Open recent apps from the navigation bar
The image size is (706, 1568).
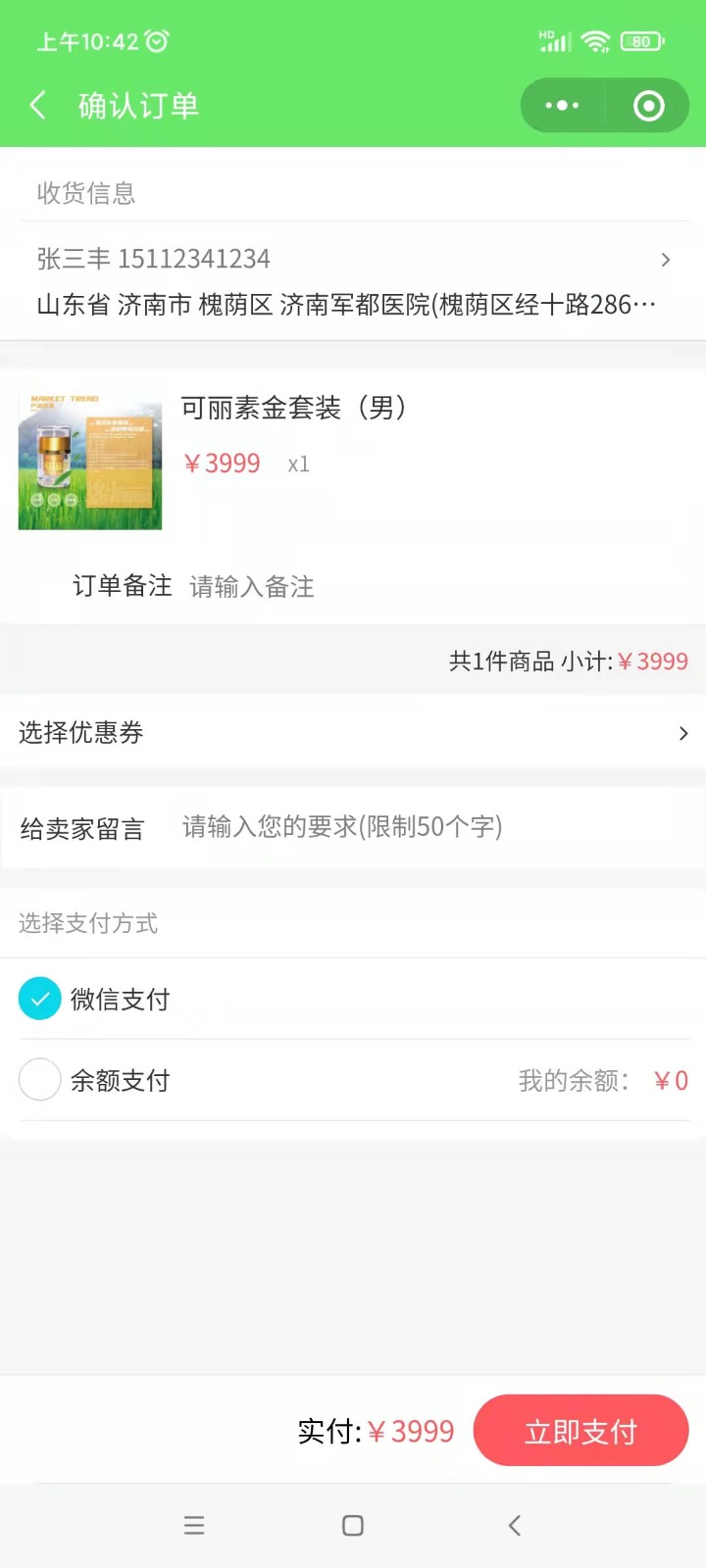194,1525
